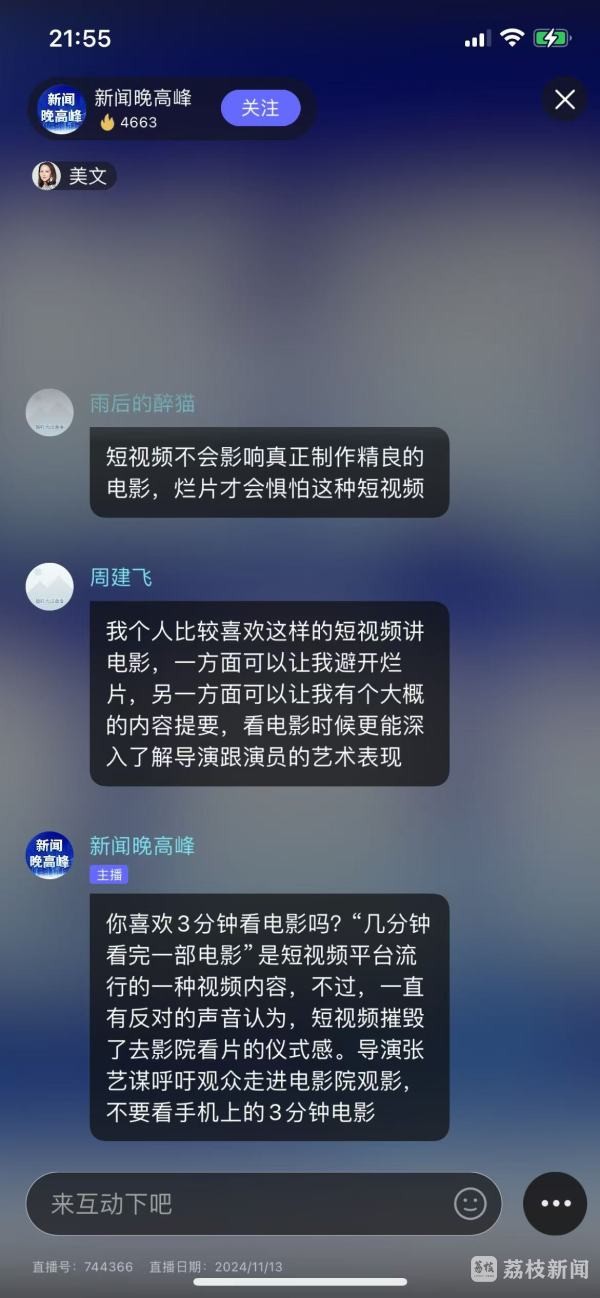Open the more options menu
This screenshot has height=1298, width=600.
click(555, 1203)
